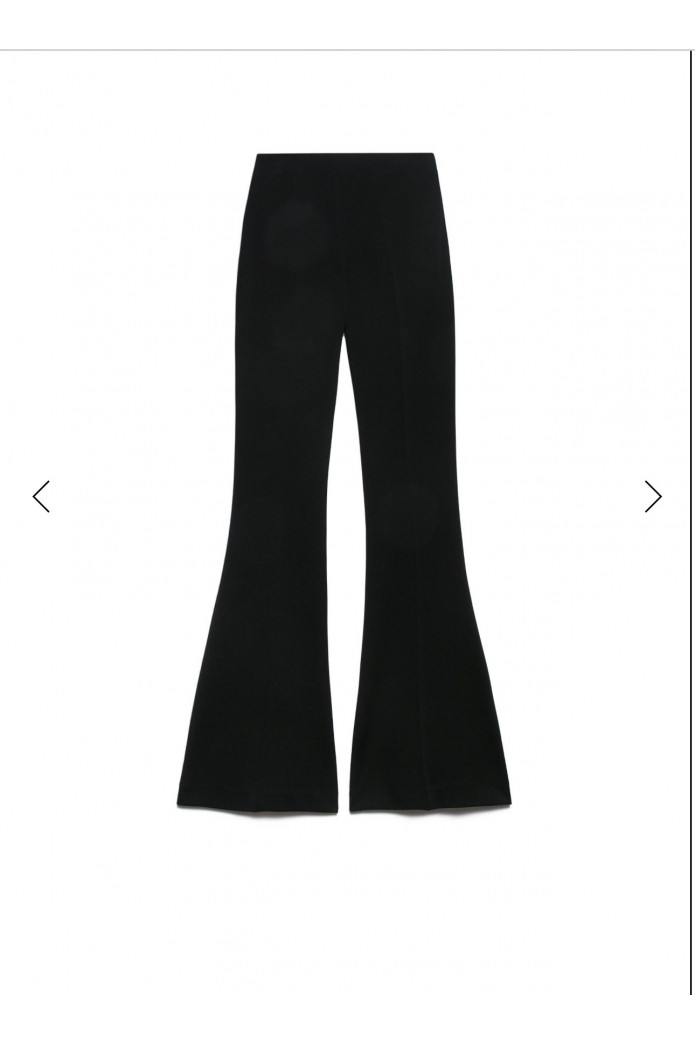Image resolution: width=695 pixels, height=1042 pixels.
Task: Advance to the next product image
Action: click(x=653, y=496)
